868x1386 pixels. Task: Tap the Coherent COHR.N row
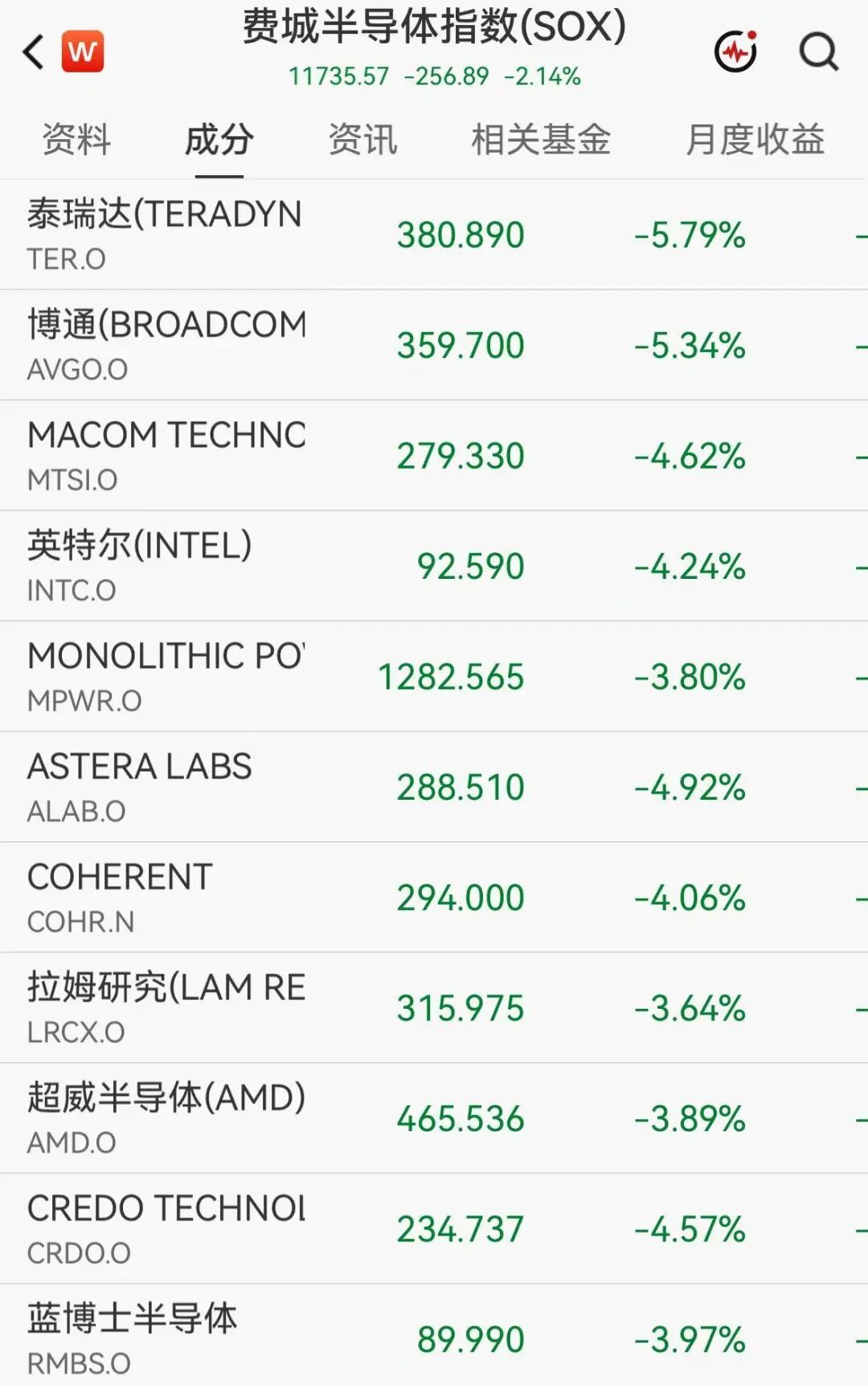pos(434,897)
